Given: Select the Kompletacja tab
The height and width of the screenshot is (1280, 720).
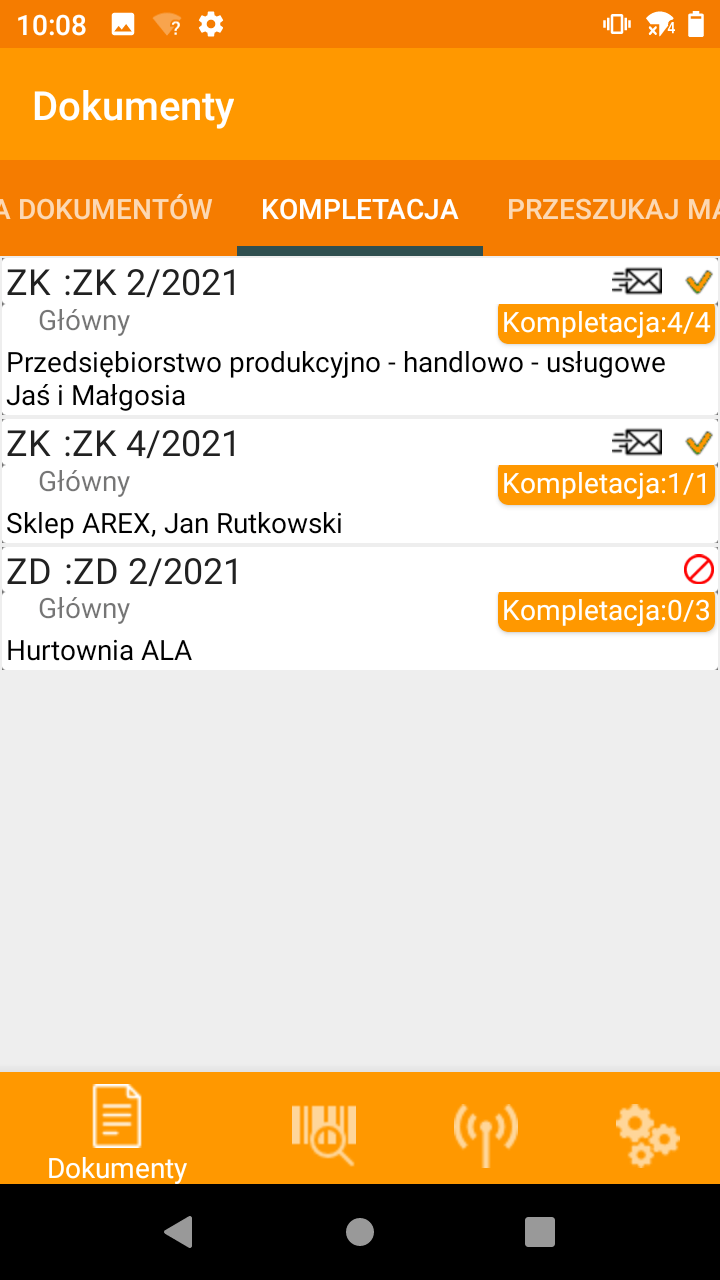Looking at the screenshot, I should point(360,209).
